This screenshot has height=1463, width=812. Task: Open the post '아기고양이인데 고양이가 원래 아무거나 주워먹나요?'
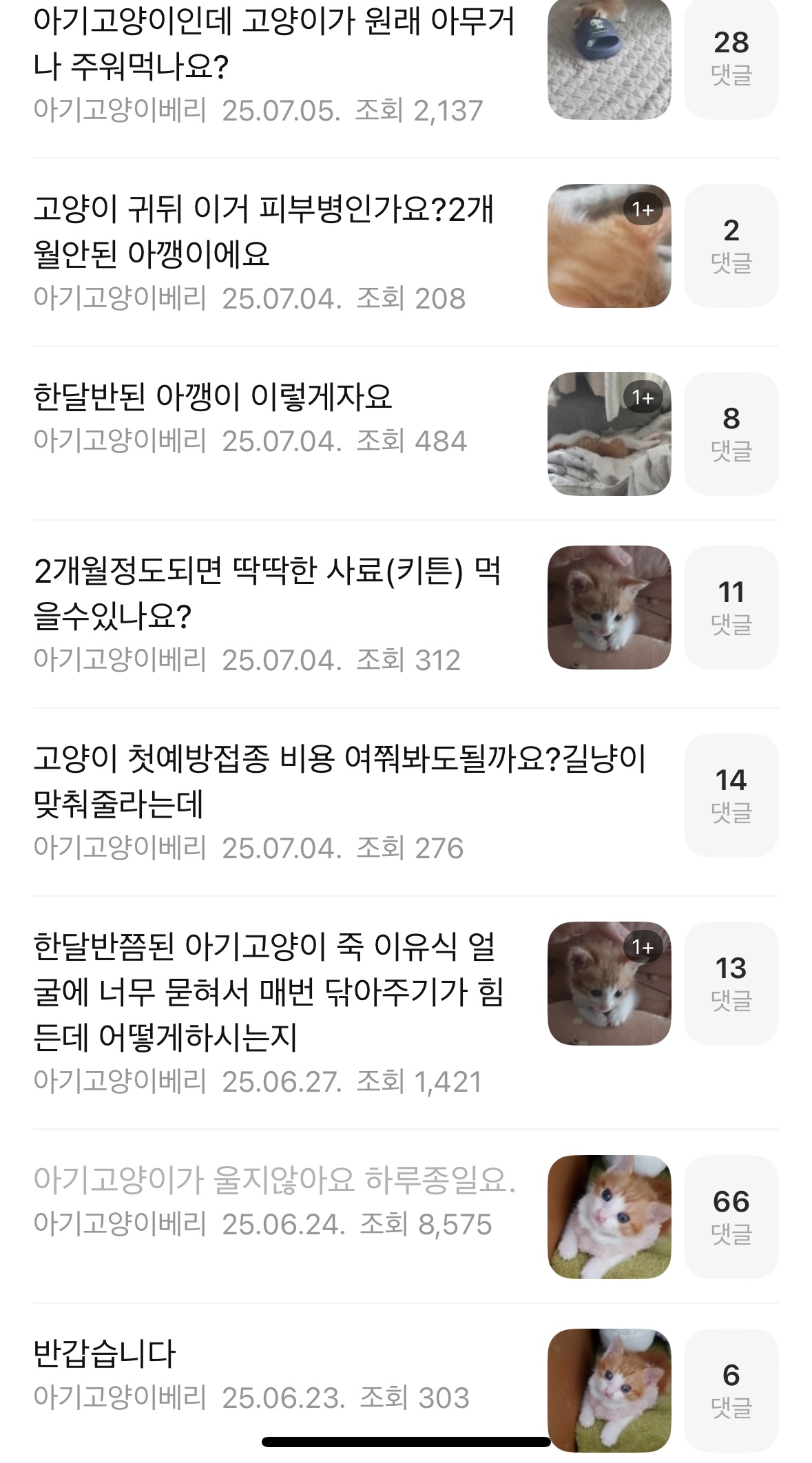click(274, 44)
